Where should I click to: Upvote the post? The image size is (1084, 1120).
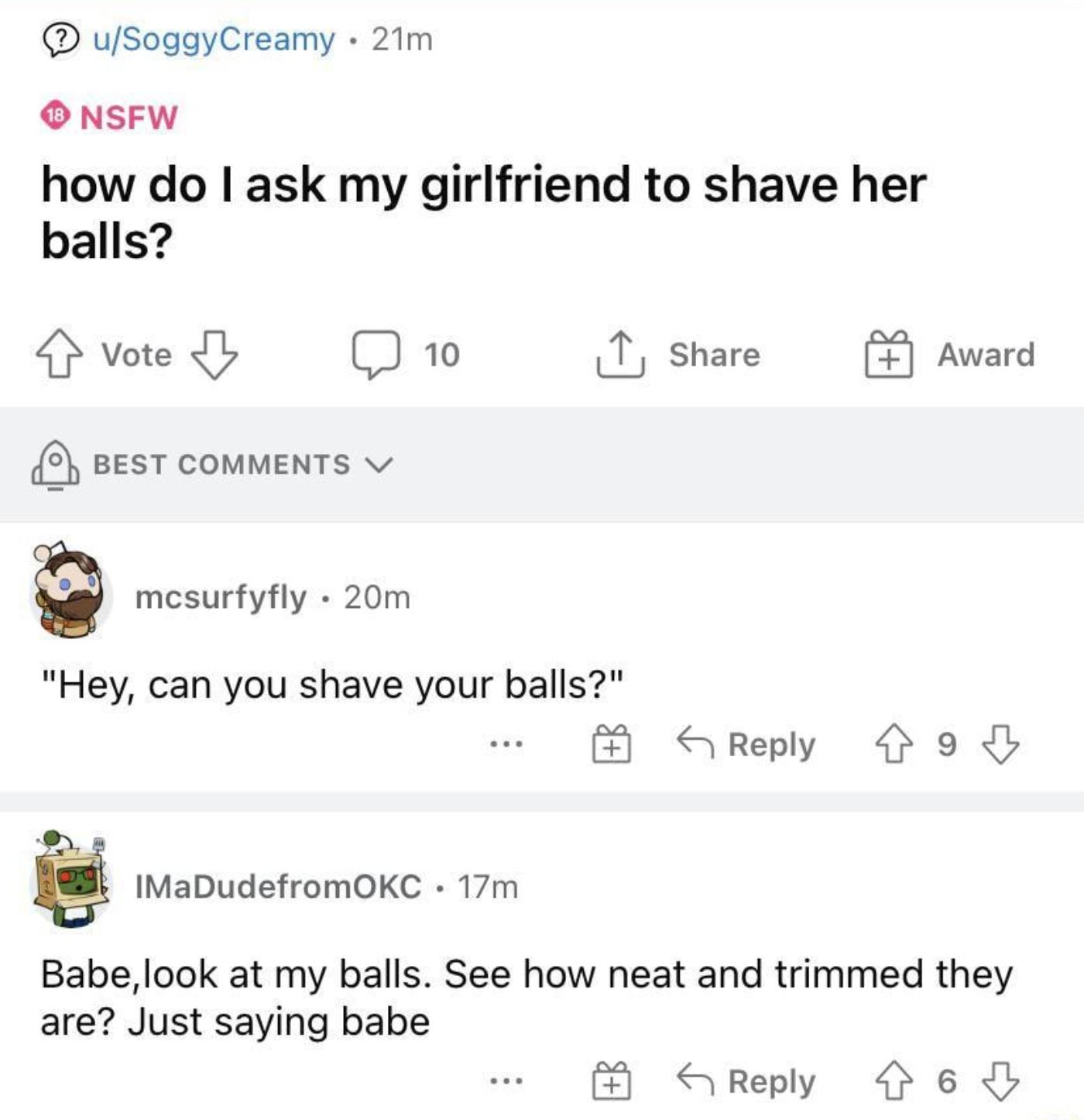pos(60,355)
